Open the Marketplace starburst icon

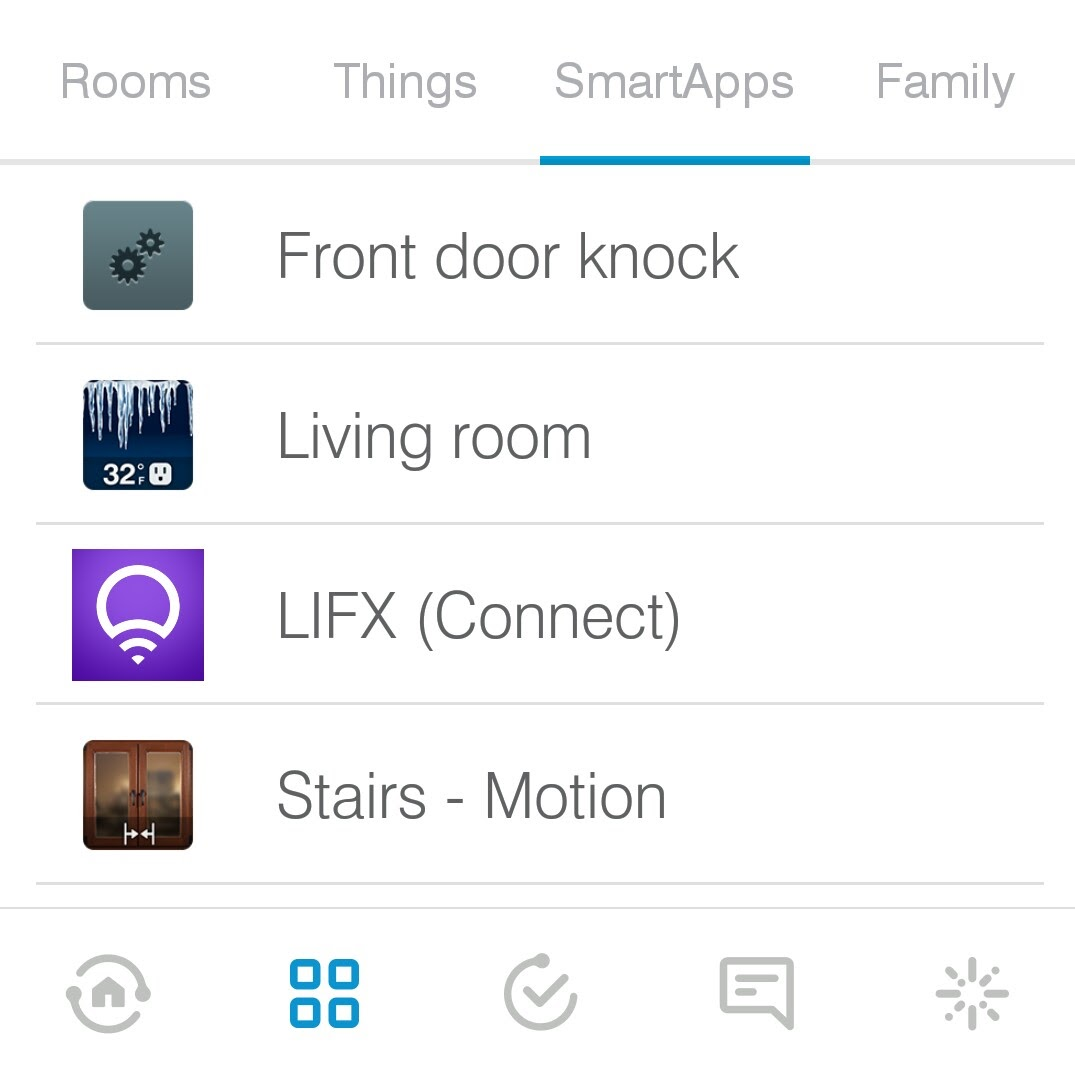pos(971,993)
